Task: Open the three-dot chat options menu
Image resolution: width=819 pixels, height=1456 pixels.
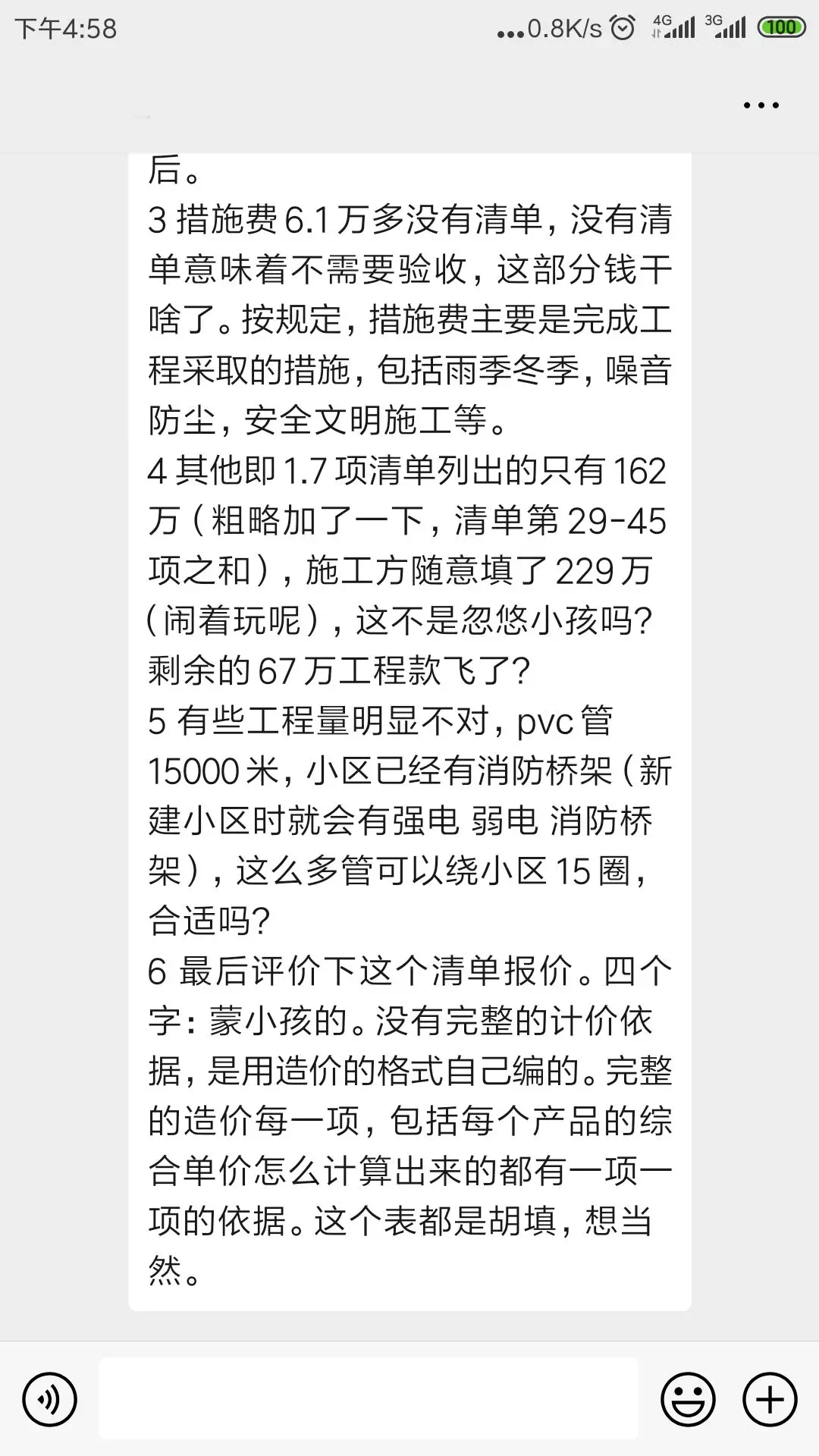Action: coord(761,105)
